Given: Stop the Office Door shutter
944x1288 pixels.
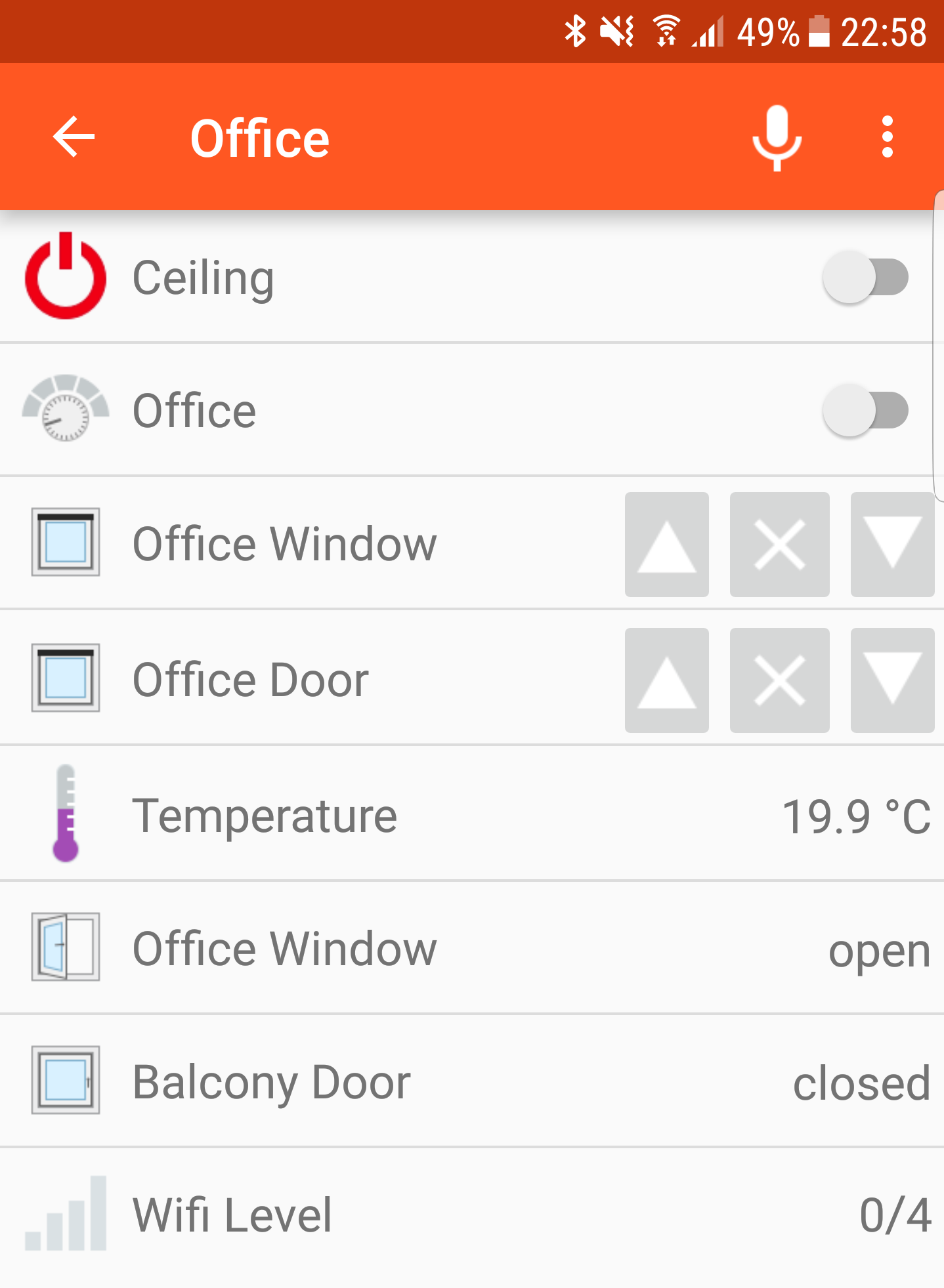Looking at the screenshot, I should 779,680.
